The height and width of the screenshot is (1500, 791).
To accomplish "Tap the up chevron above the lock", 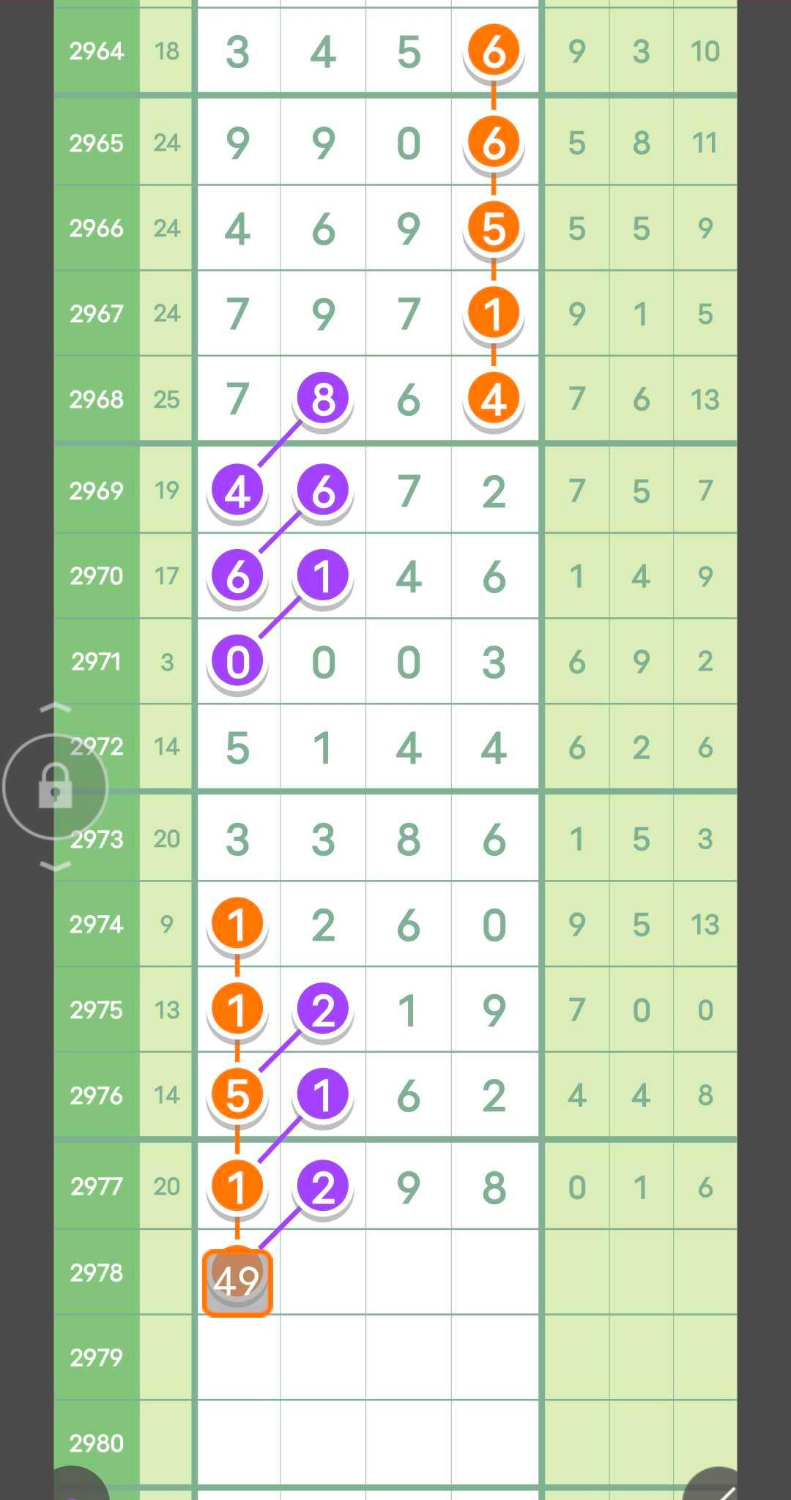I will (55, 709).
